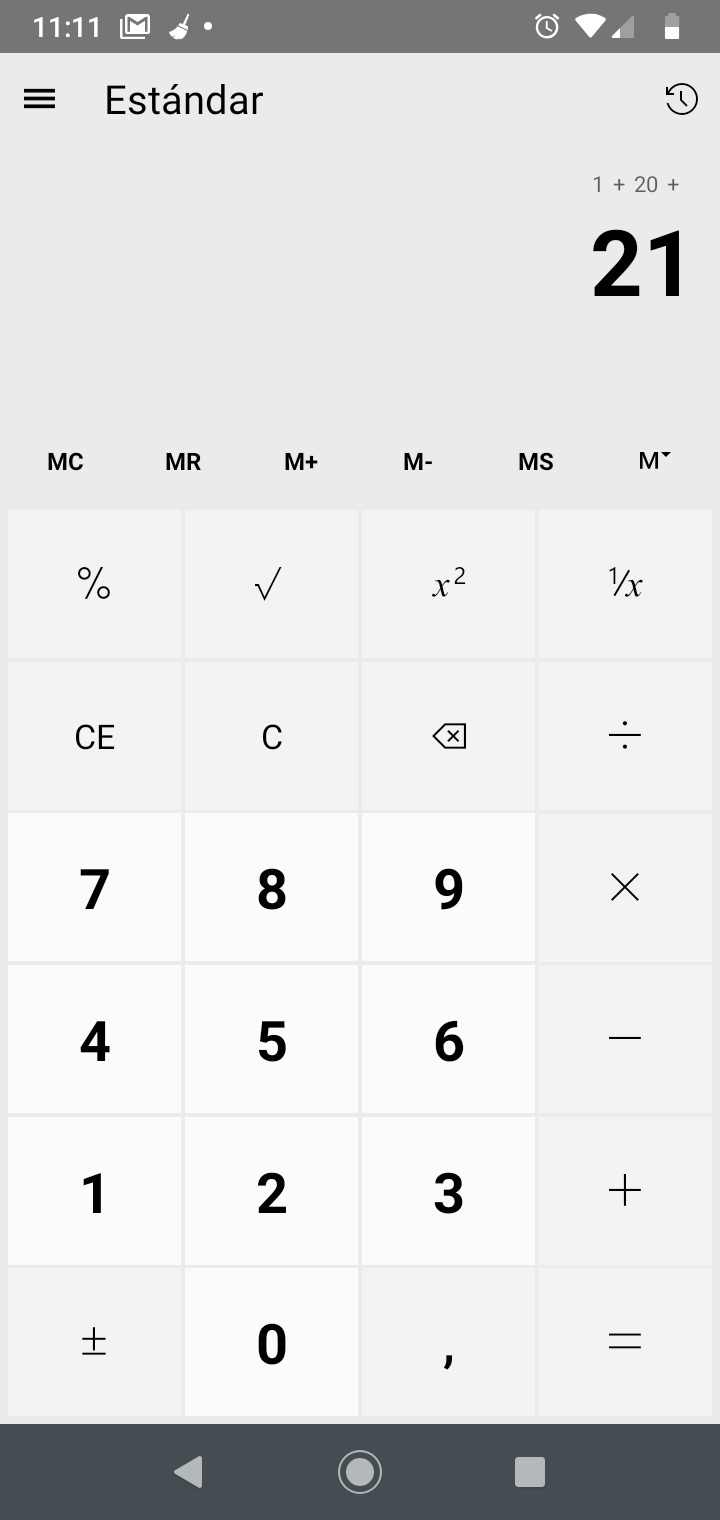Compute the reciprocal 1/x
Image resolution: width=720 pixels, height=1520 pixels.
click(625, 584)
